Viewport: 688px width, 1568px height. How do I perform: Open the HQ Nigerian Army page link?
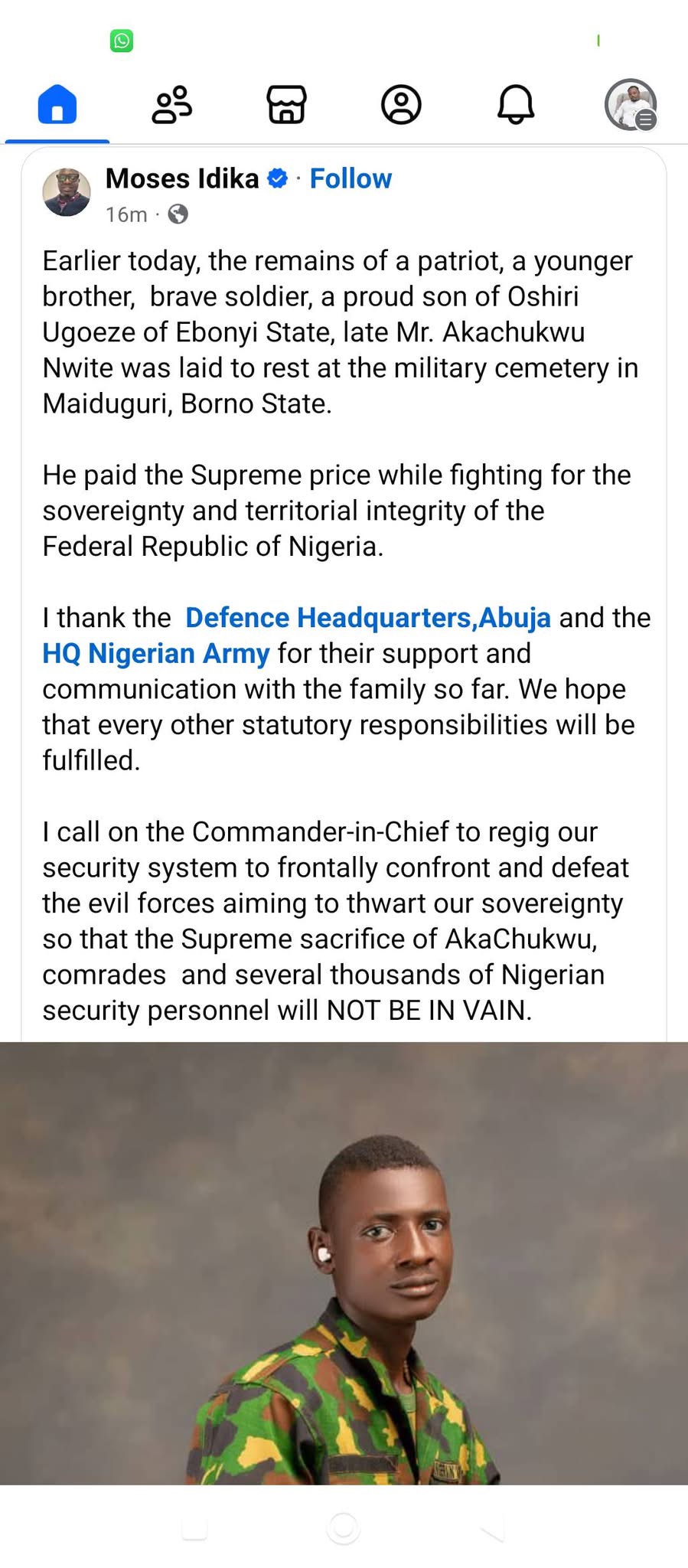(x=156, y=654)
